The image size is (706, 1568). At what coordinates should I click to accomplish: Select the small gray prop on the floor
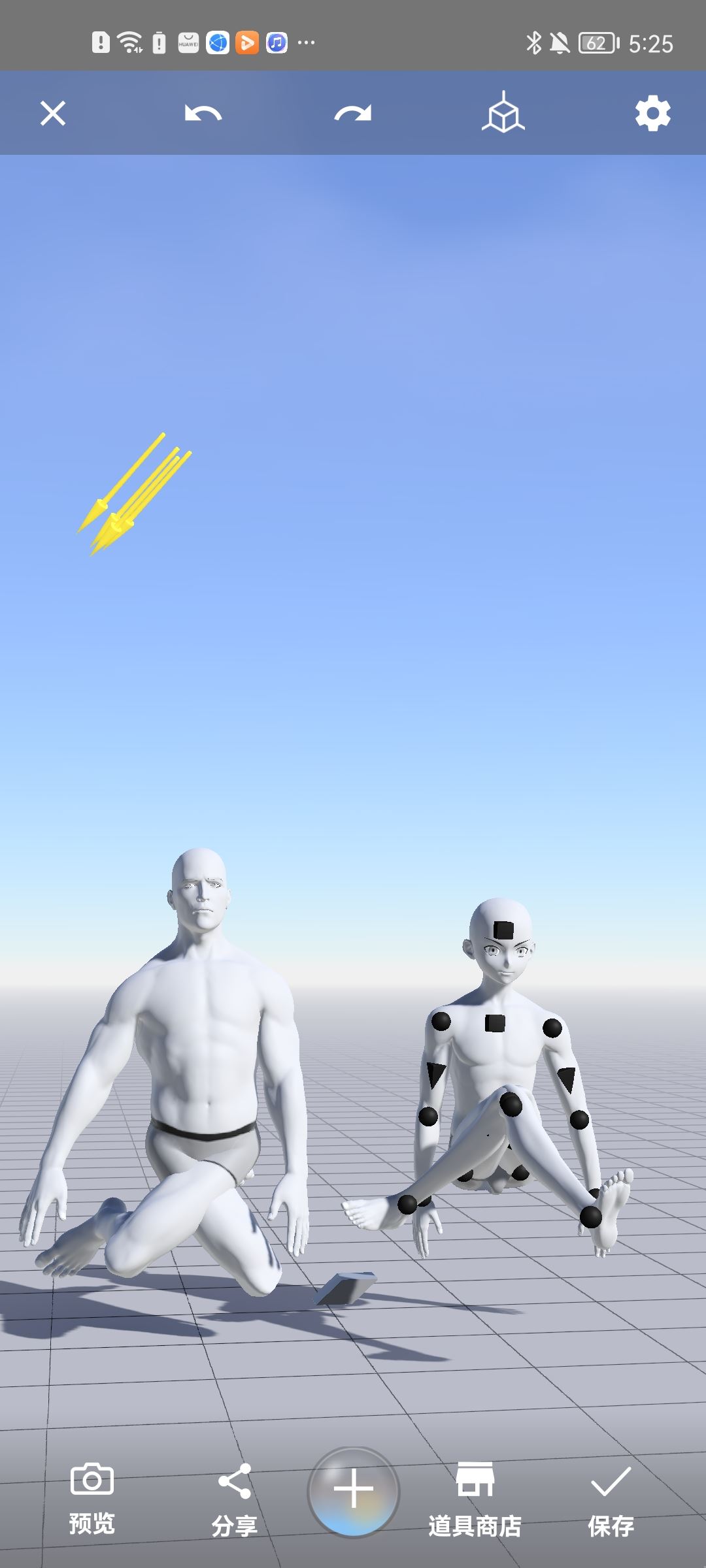click(x=345, y=1288)
